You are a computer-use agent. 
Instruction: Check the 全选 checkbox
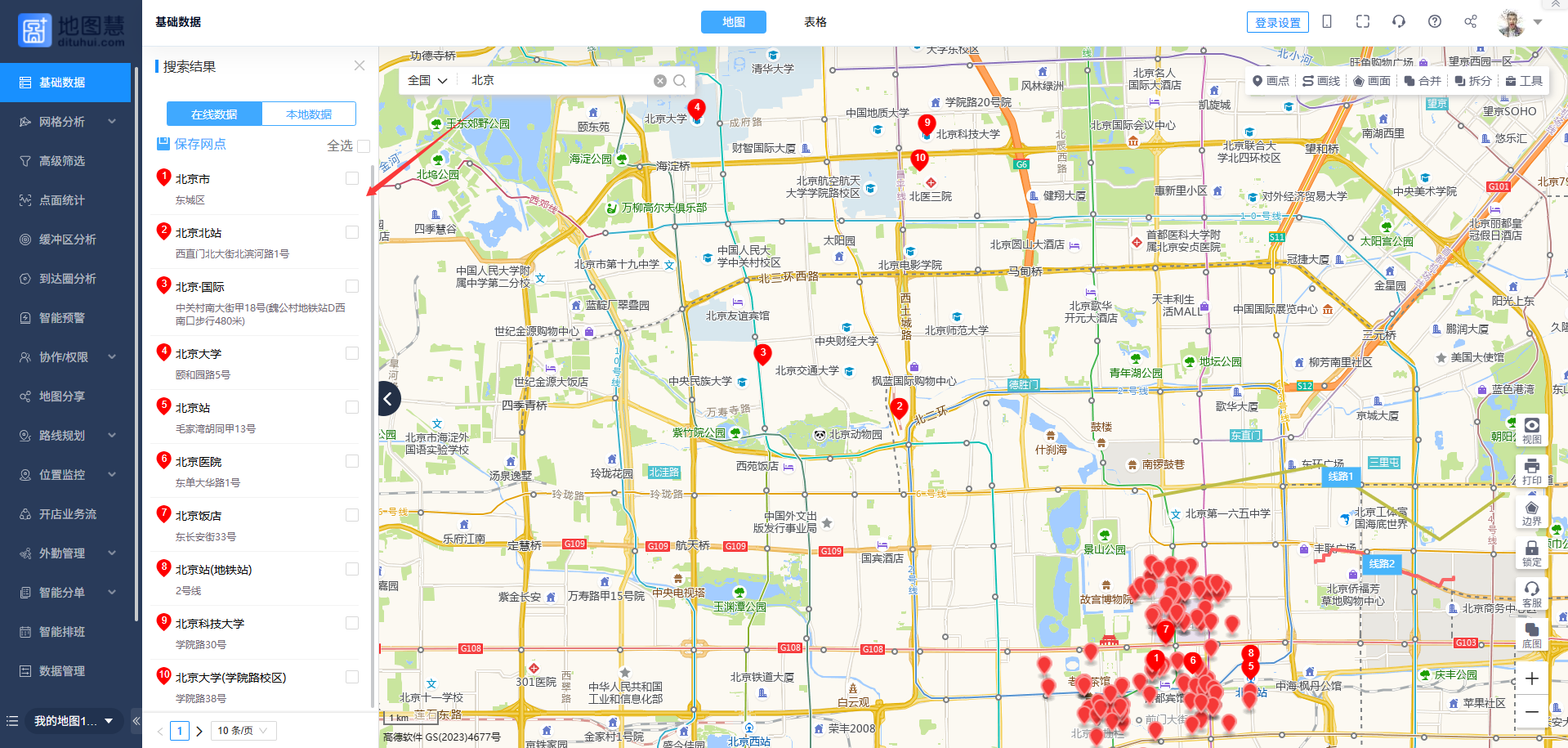[x=364, y=146]
